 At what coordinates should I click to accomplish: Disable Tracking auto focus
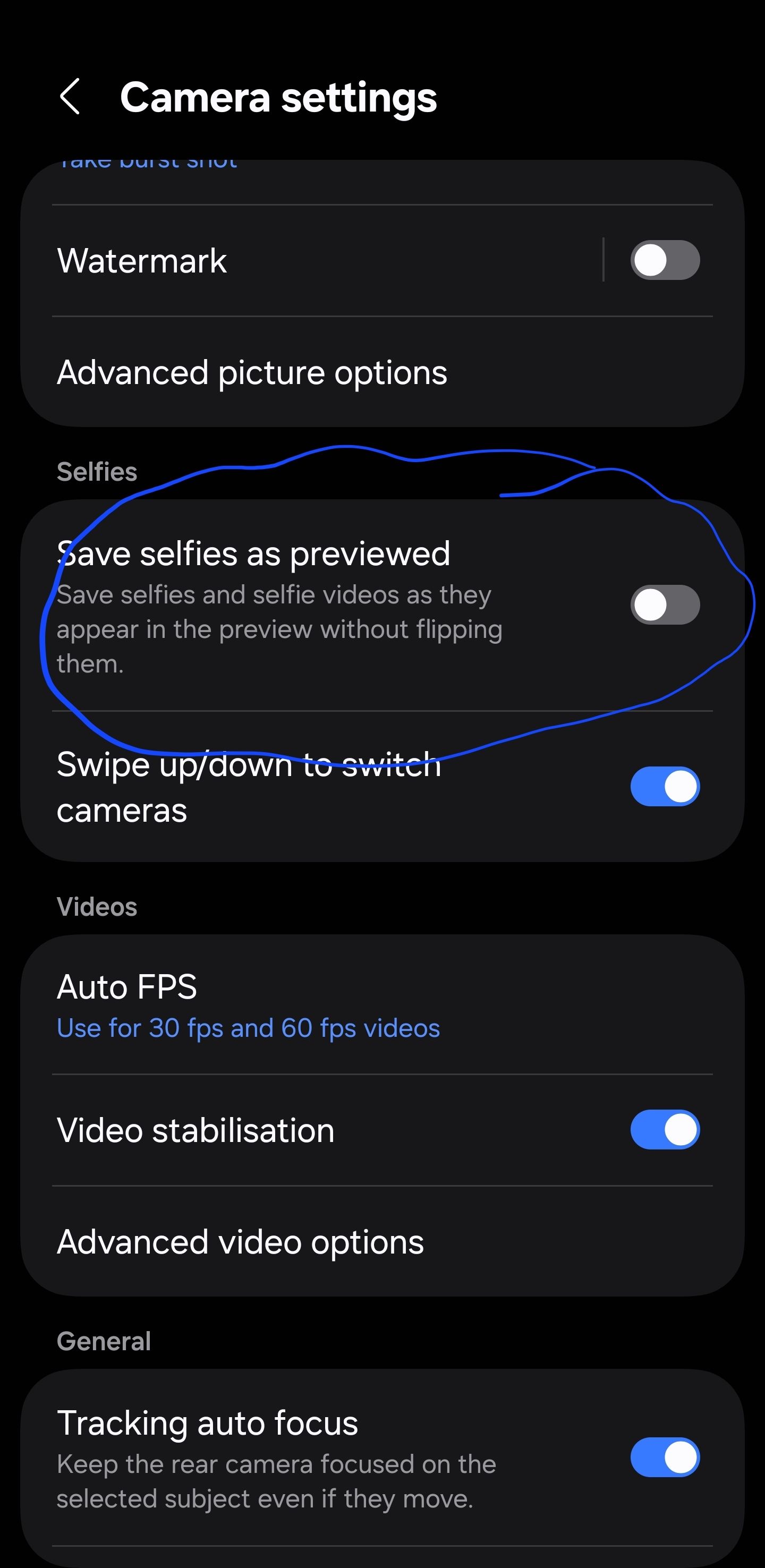pos(665,1457)
